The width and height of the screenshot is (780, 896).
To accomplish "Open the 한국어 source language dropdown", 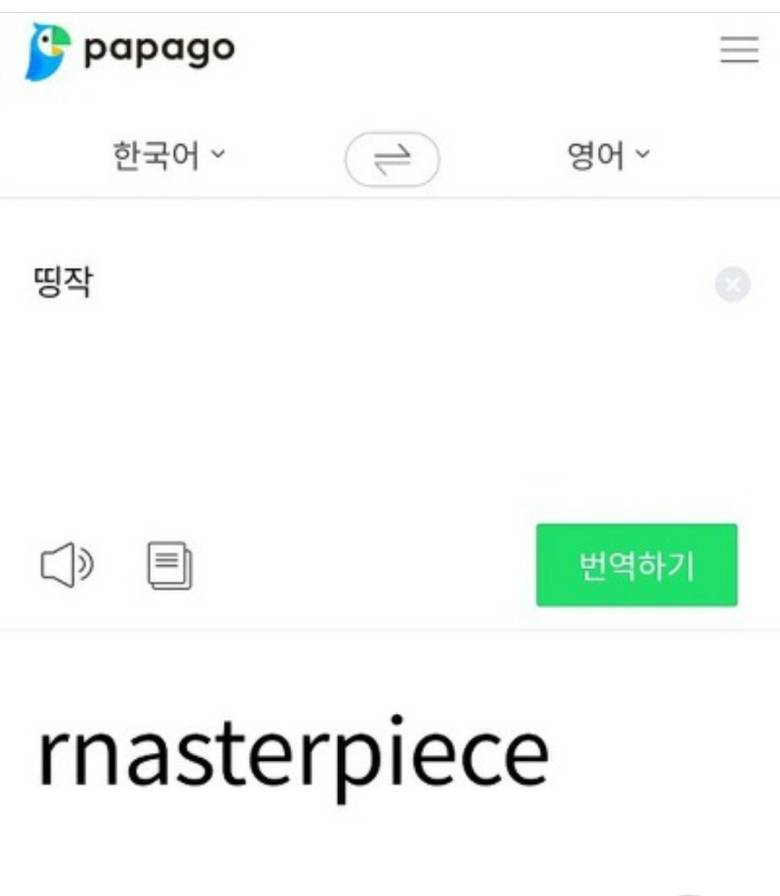I will point(169,157).
